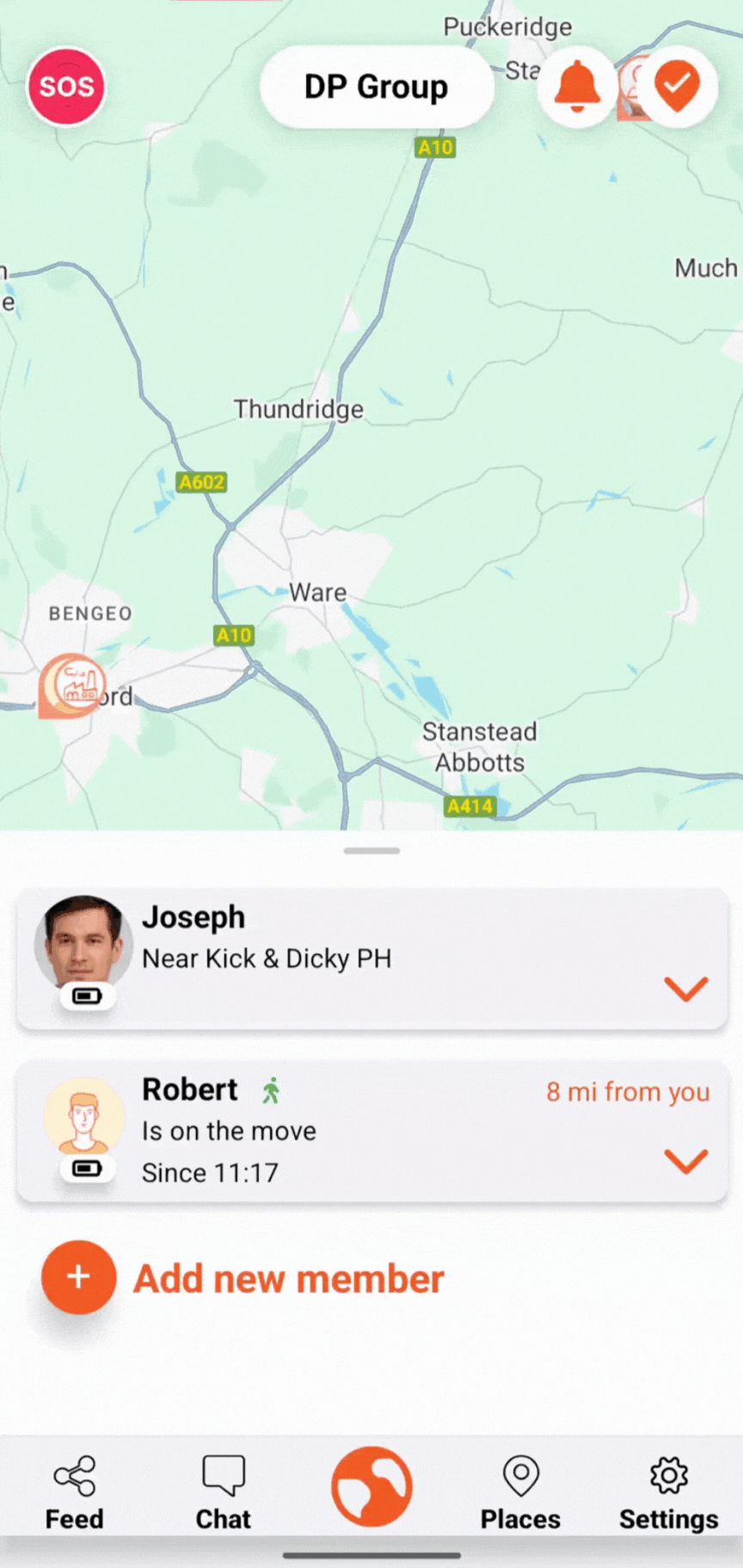This screenshot has height=1568, width=743.
Task: Open the DP Group selector
Action: point(377,87)
